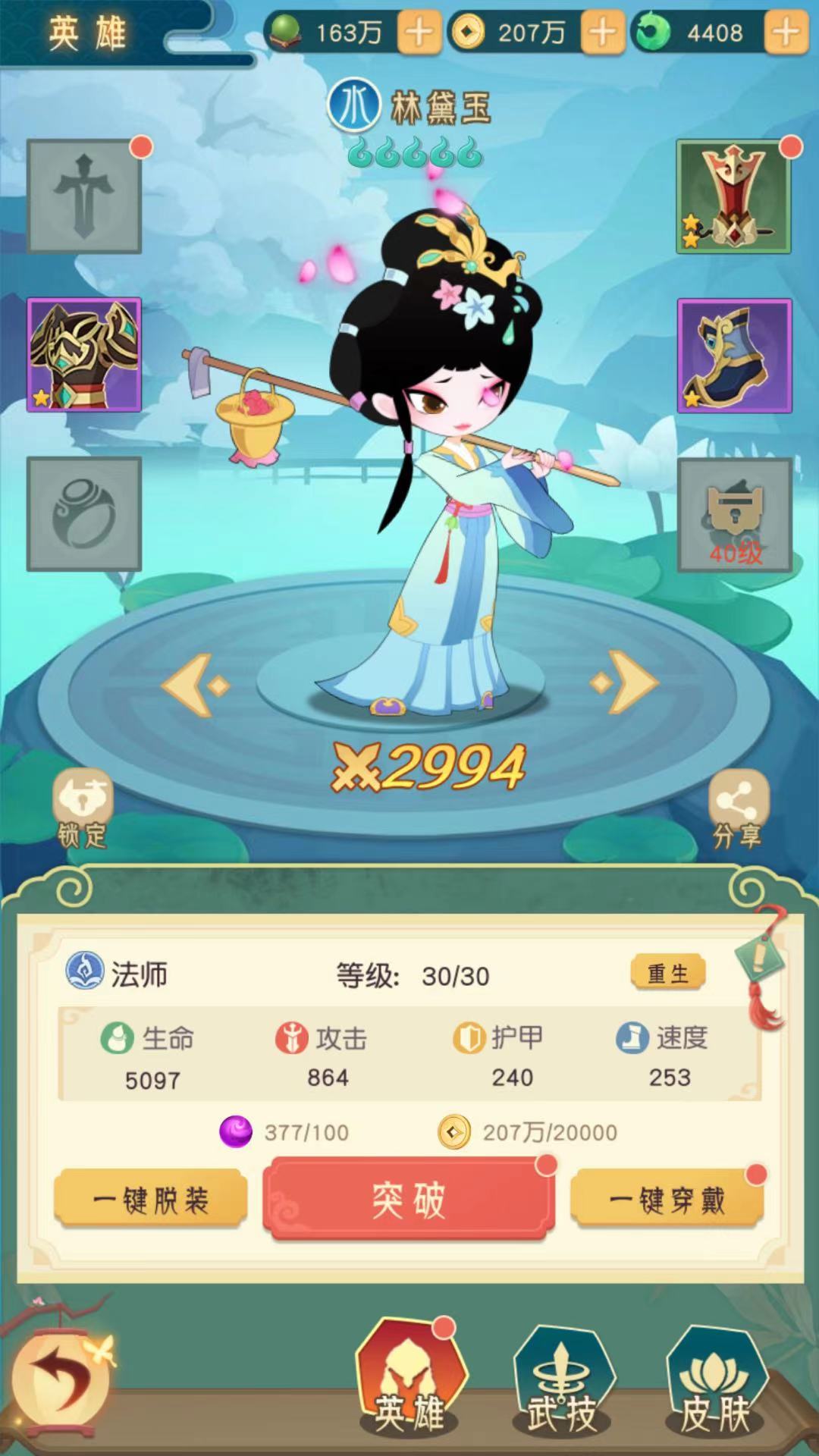Open the empty weapon equipment slot
The width and height of the screenshot is (819, 1456).
(x=84, y=196)
